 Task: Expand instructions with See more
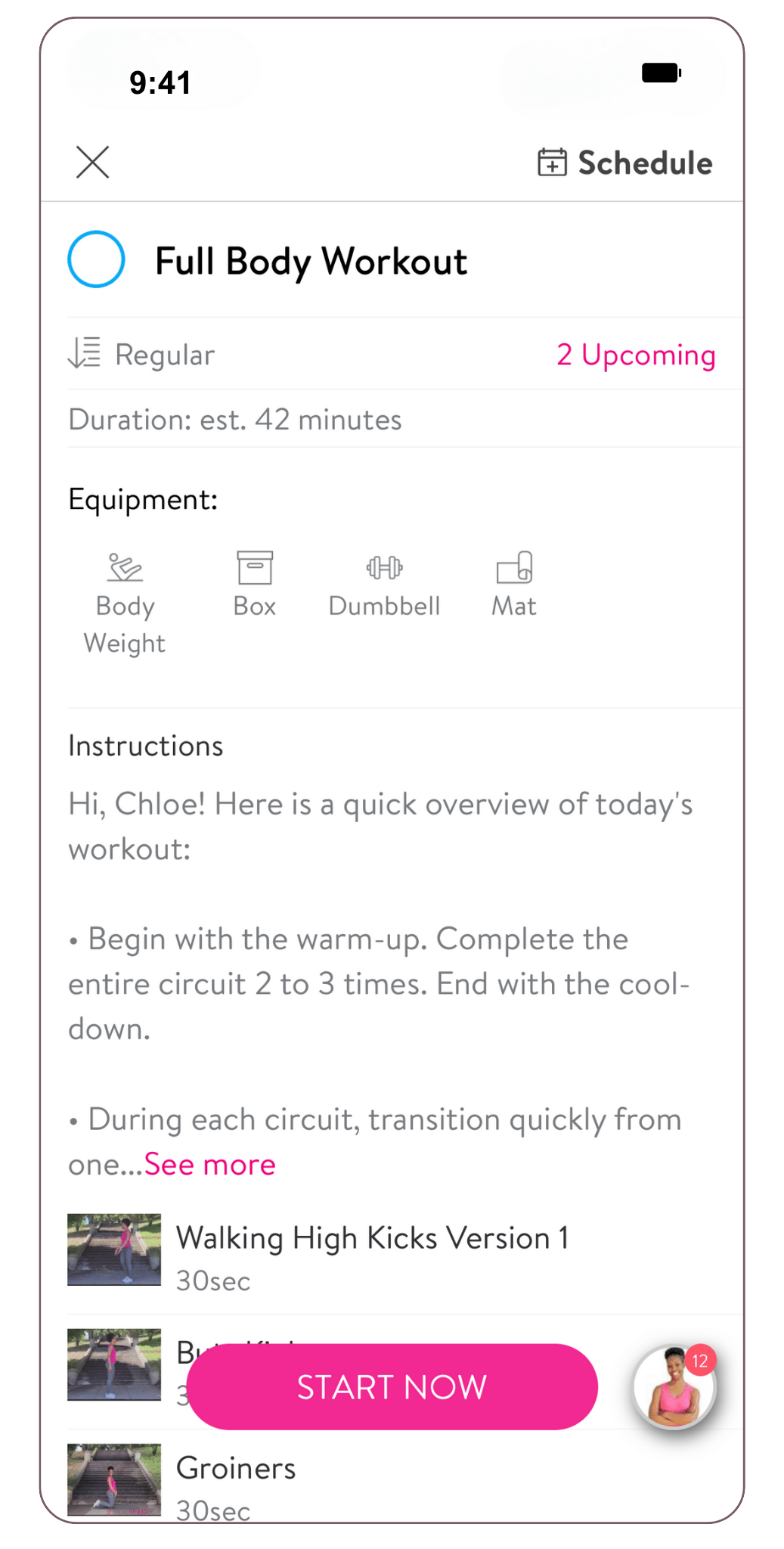(210, 1165)
